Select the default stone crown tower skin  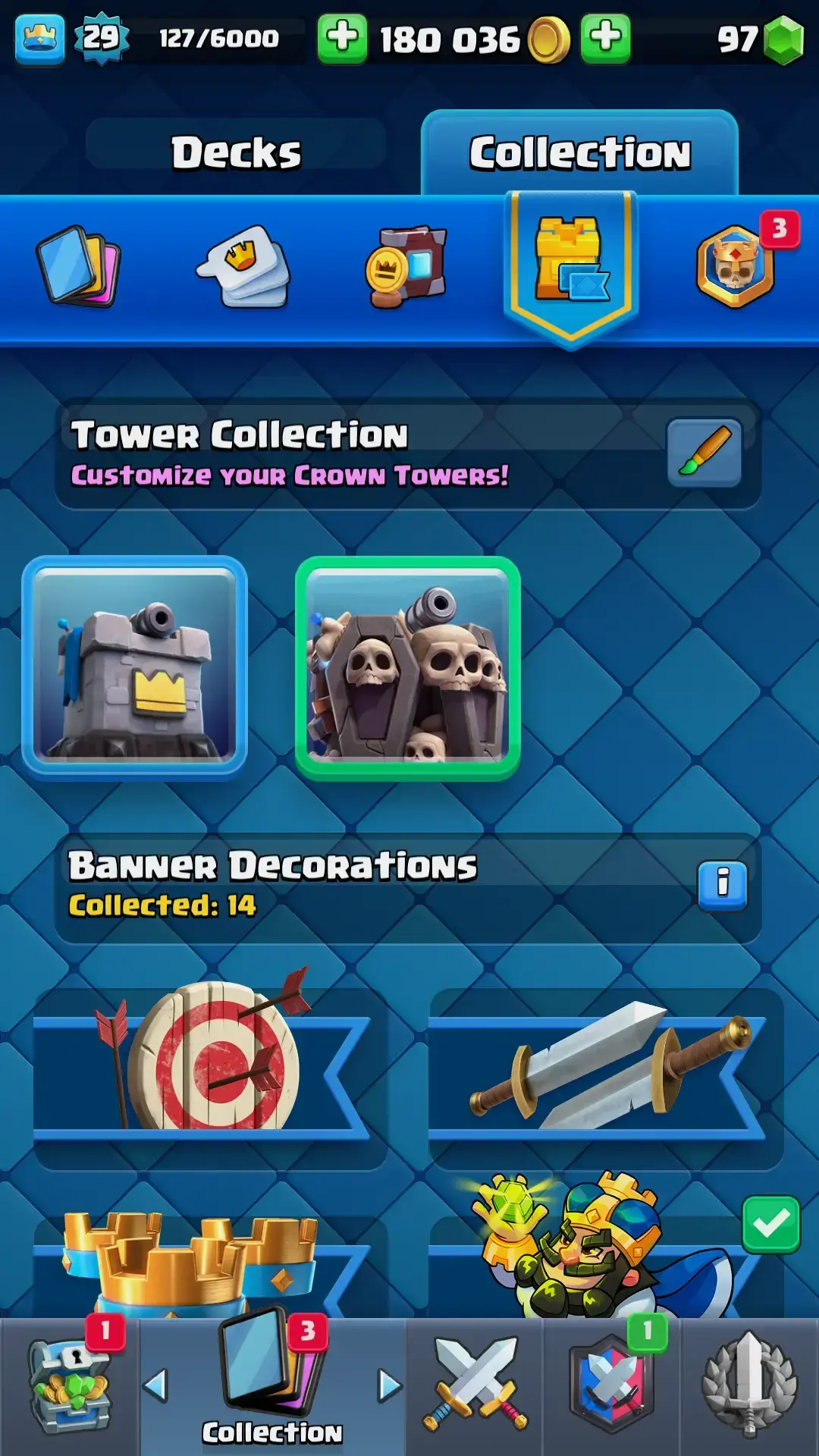(x=135, y=667)
